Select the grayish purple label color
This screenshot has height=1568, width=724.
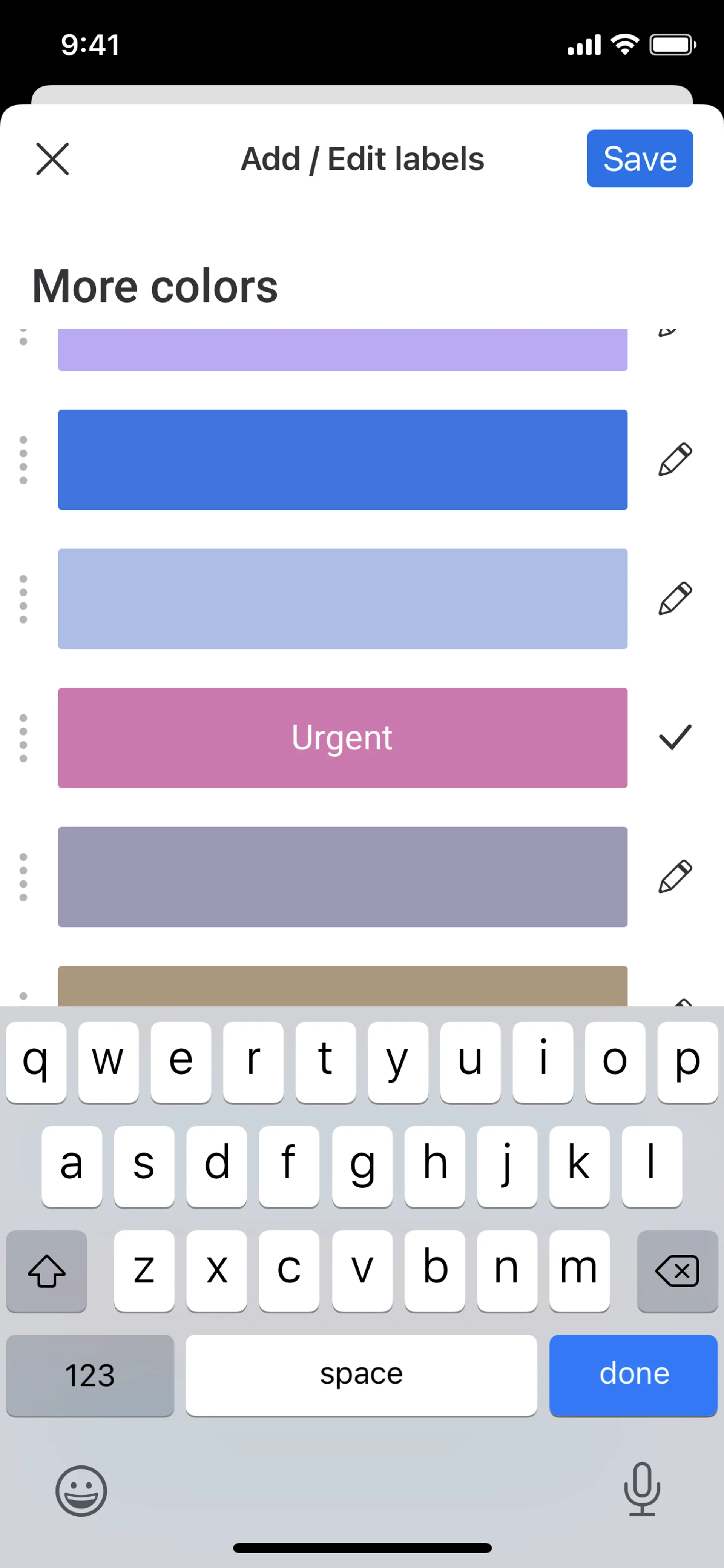pos(342,877)
